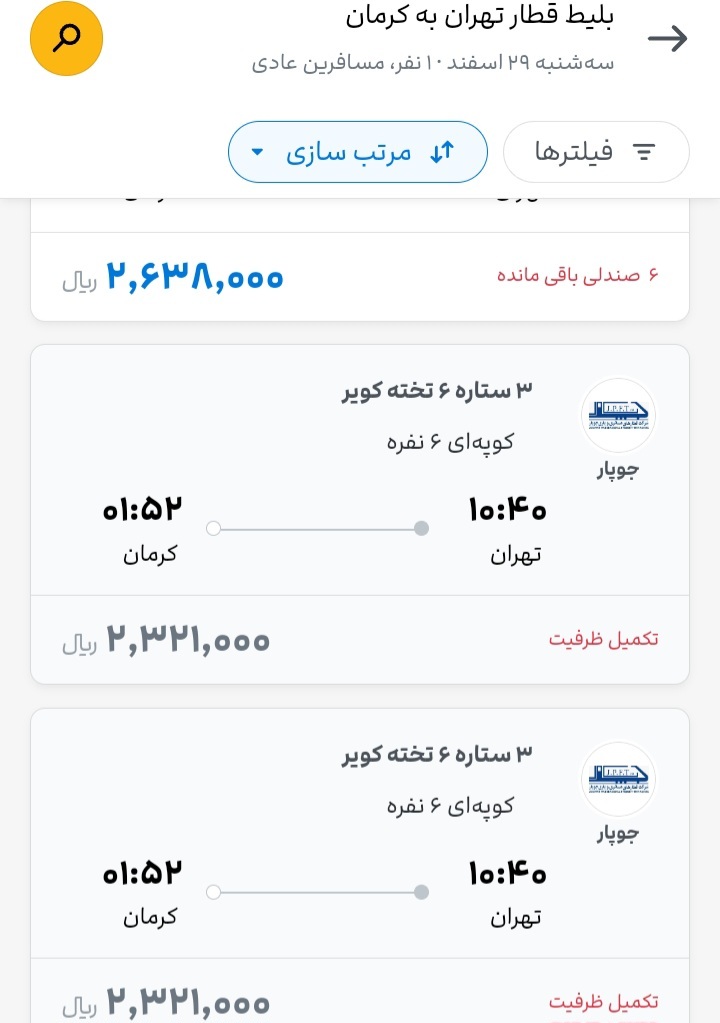Tap the filter icon beside فیلترها

click(644, 150)
